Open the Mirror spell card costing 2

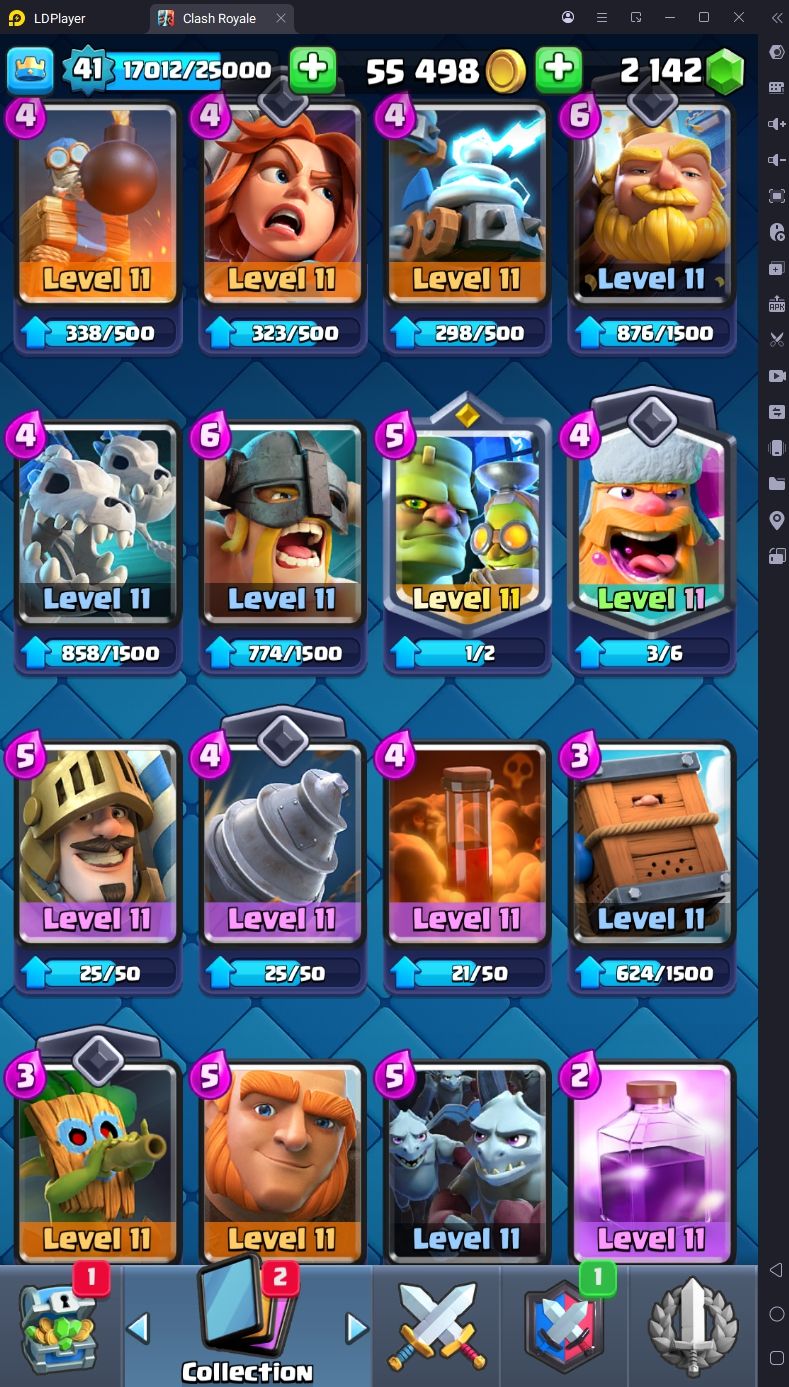click(652, 1160)
